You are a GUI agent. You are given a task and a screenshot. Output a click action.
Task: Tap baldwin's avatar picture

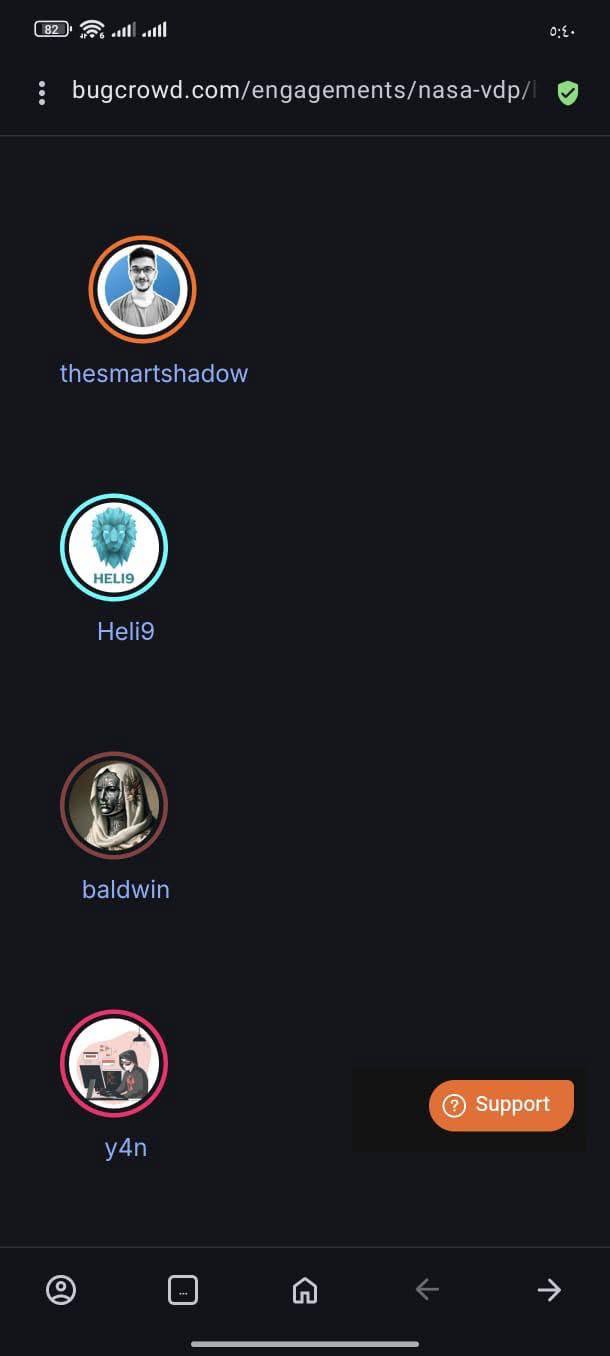pyautogui.click(x=114, y=805)
